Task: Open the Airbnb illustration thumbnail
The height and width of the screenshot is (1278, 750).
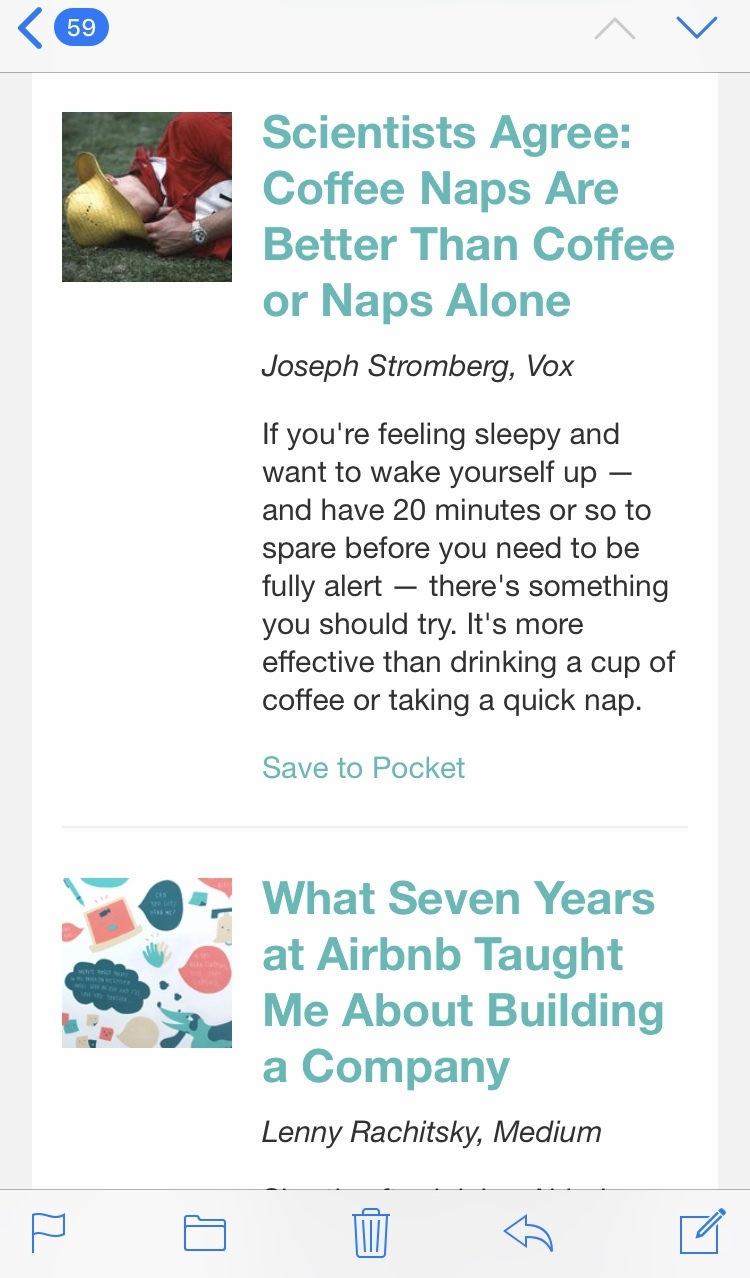Action: [147, 963]
